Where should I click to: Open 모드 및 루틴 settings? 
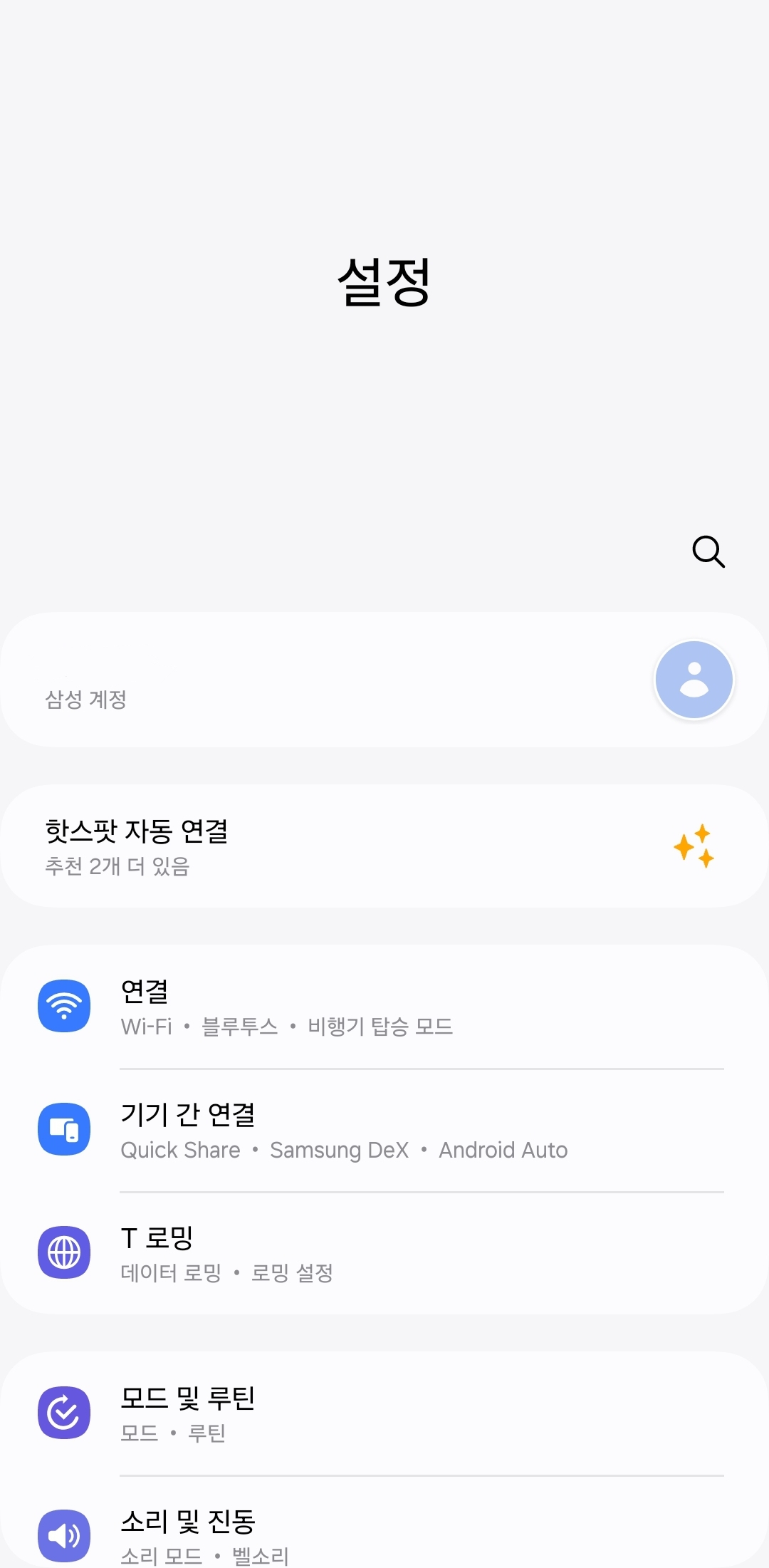point(384,1413)
